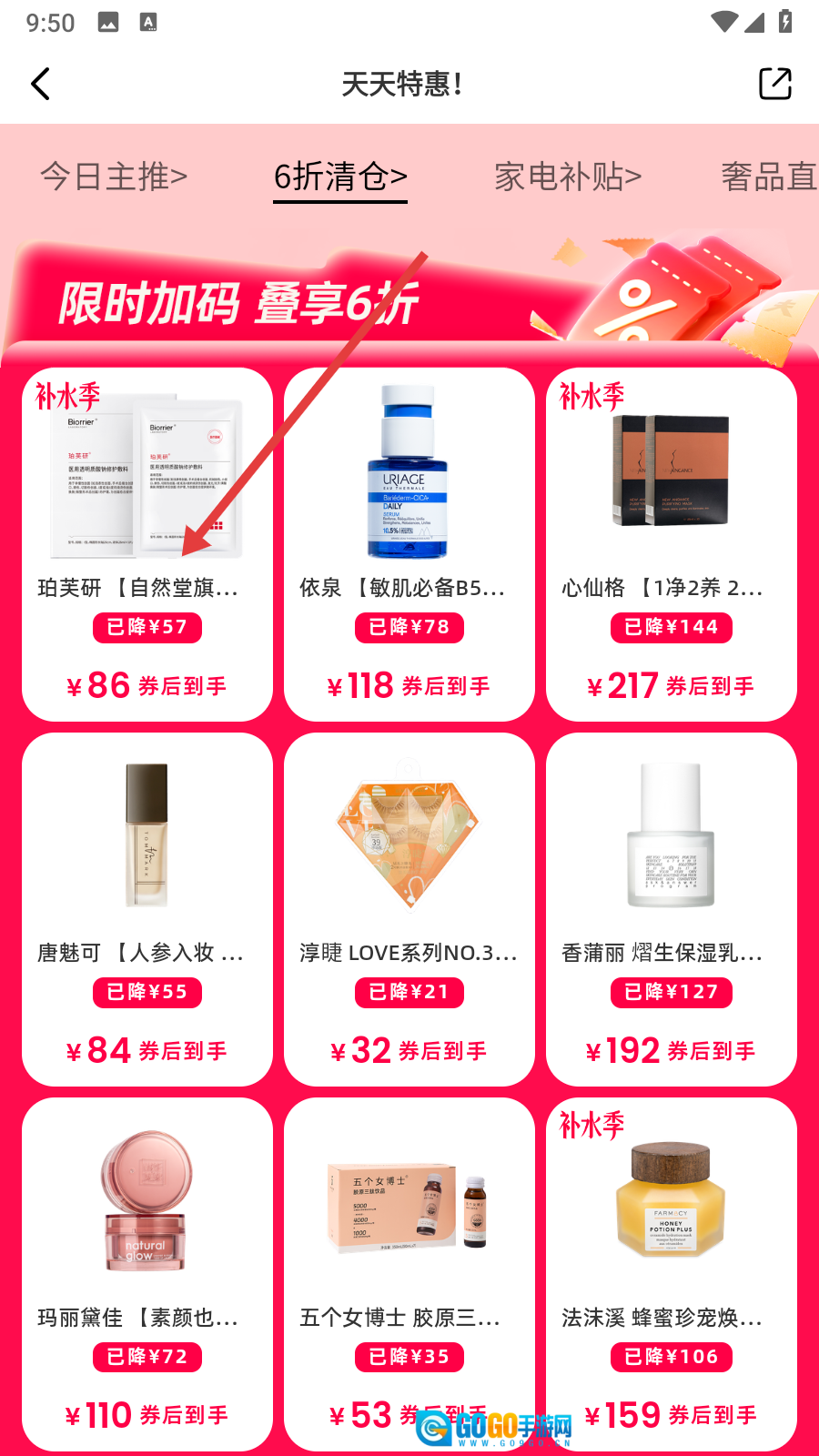Open the 淳睫 LOVE series lashes item
The height and width of the screenshot is (1456, 819).
click(409, 908)
